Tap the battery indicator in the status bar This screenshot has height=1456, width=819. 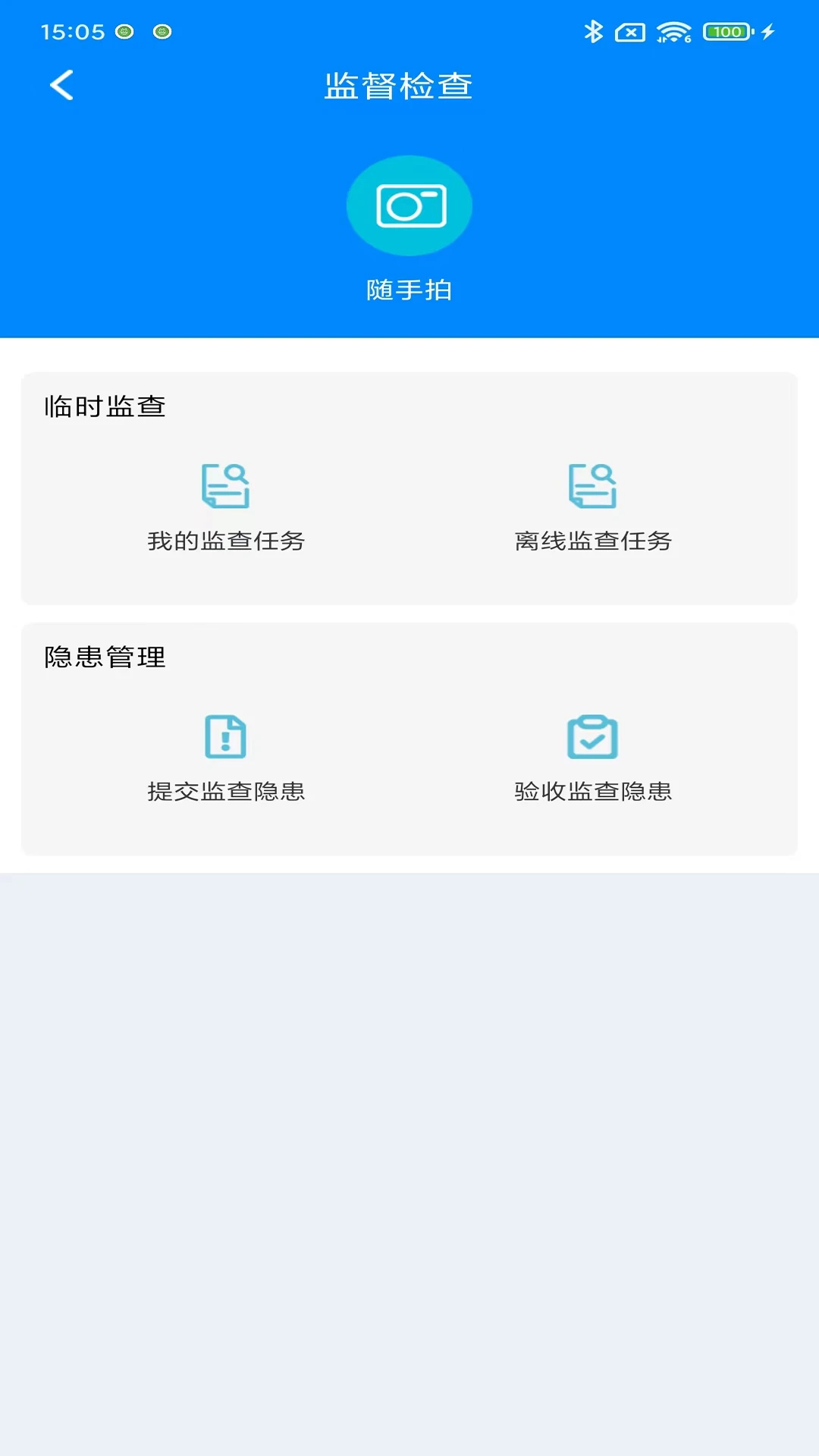click(724, 31)
